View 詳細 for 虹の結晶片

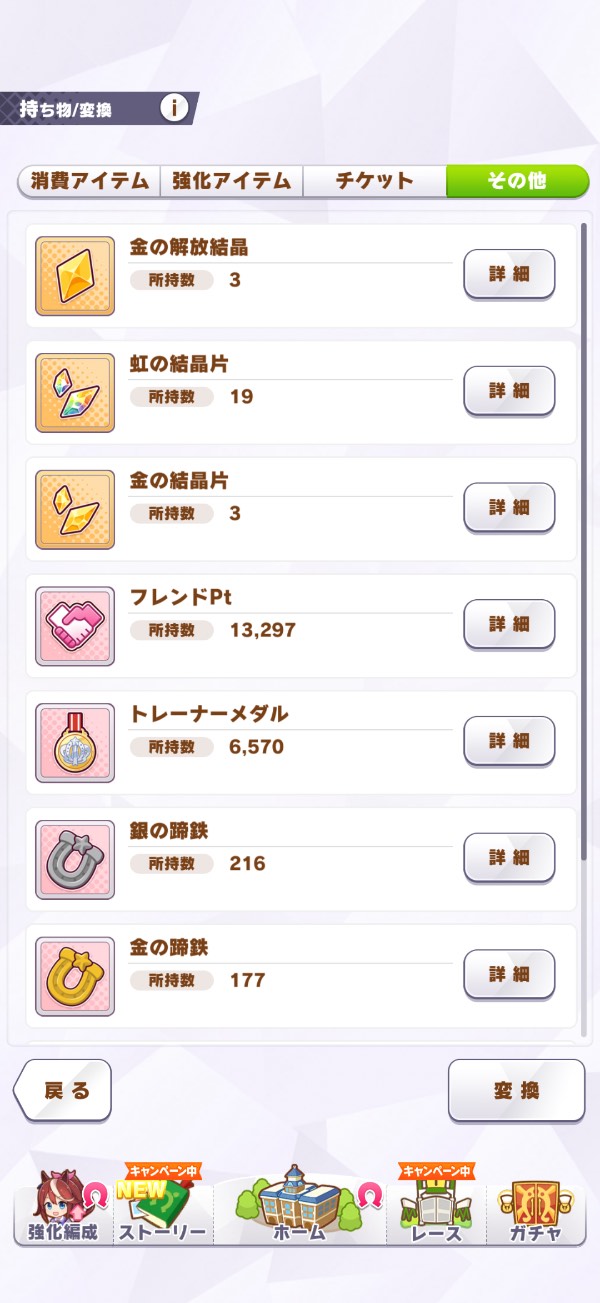click(x=509, y=391)
